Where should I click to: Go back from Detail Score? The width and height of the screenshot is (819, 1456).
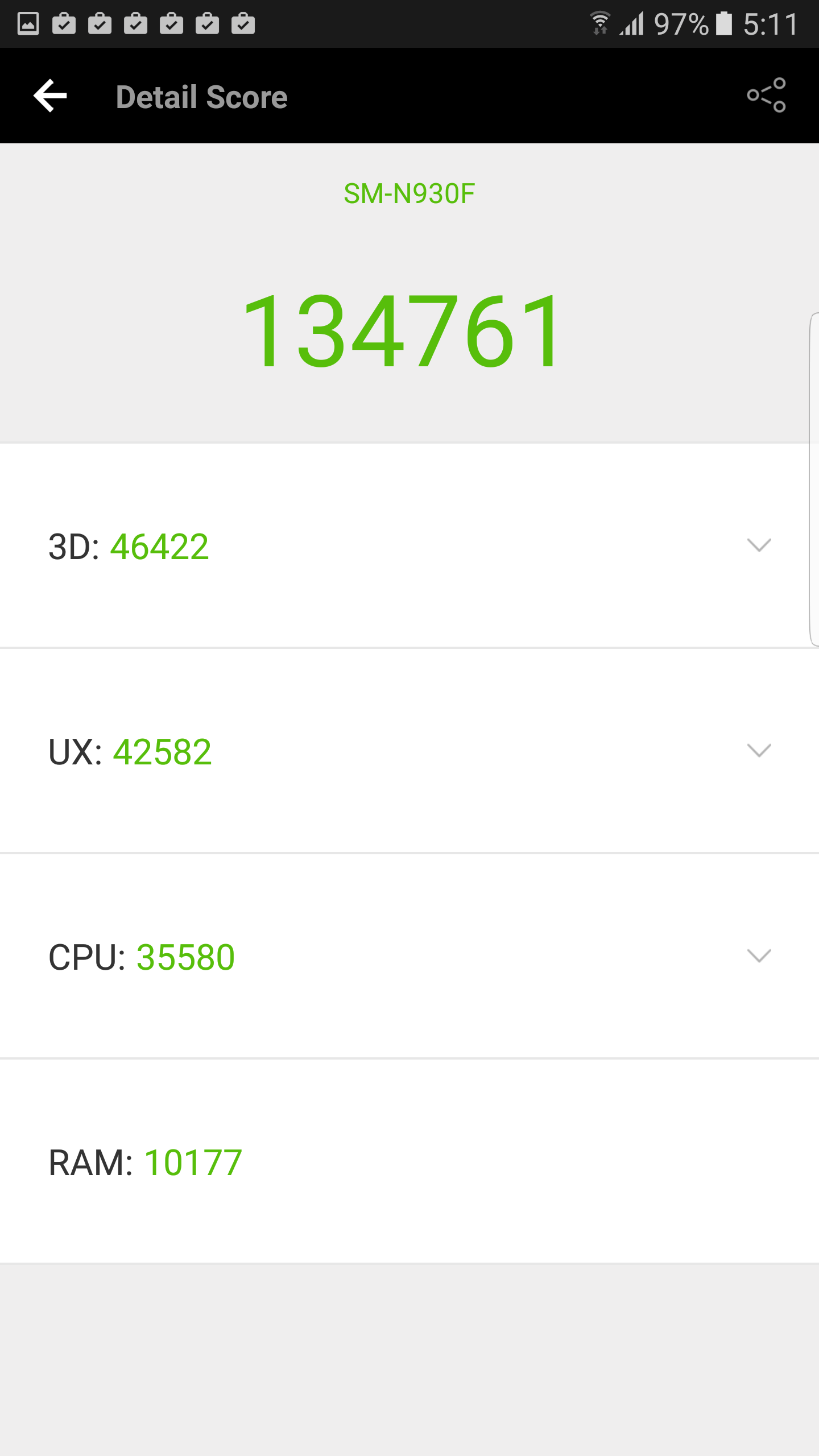[51, 96]
